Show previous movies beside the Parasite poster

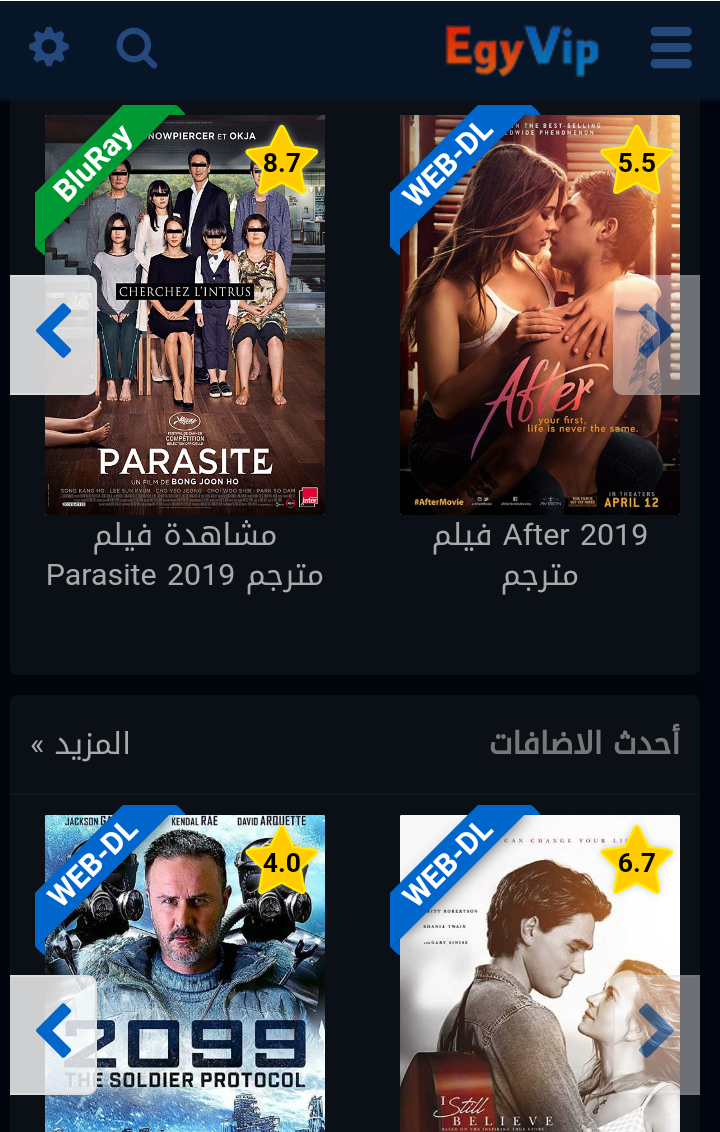point(53,333)
